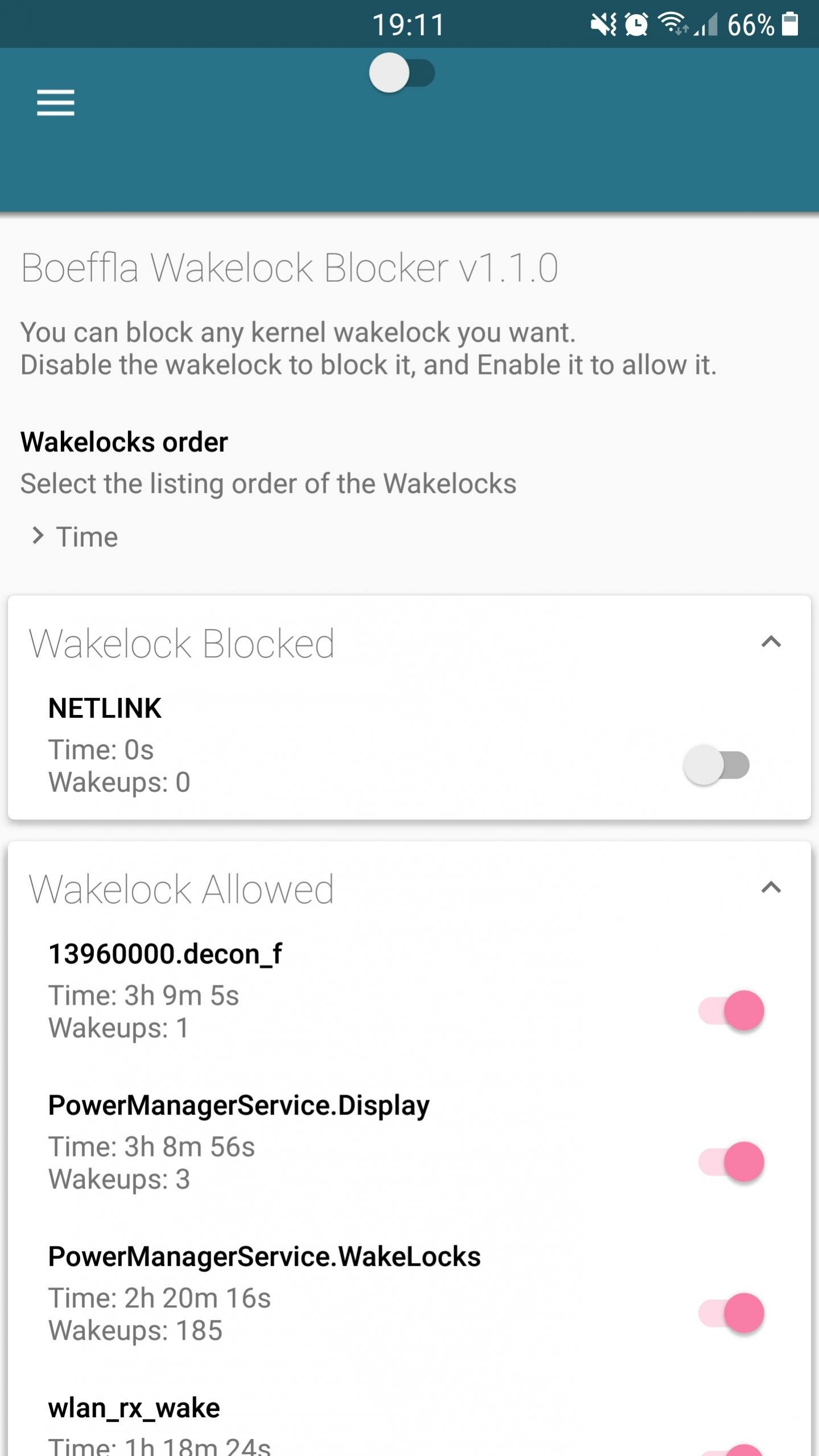Collapse the Wakelock Blocked section
Screen dimensions: 819x1456
771,642
